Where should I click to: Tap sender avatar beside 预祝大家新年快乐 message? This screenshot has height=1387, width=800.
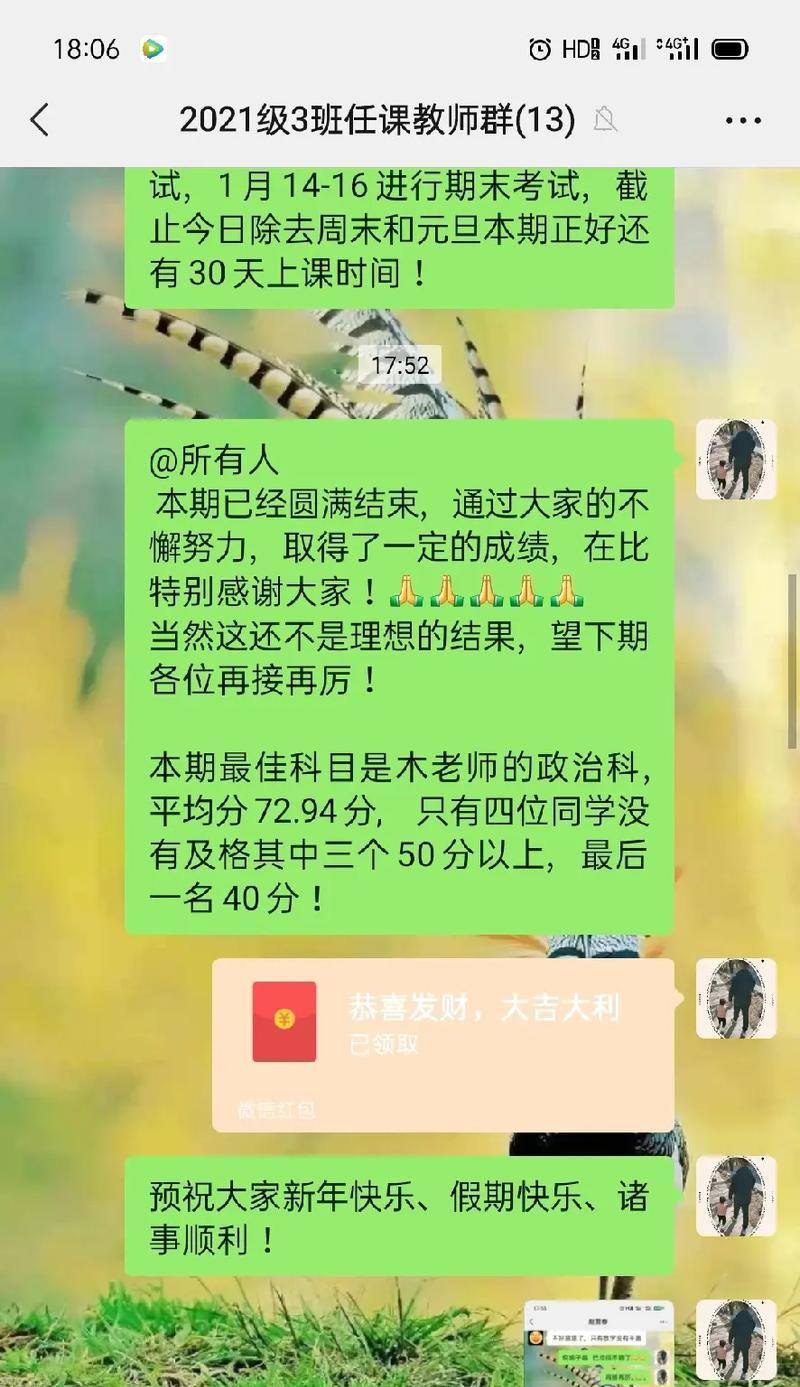(736, 1196)
